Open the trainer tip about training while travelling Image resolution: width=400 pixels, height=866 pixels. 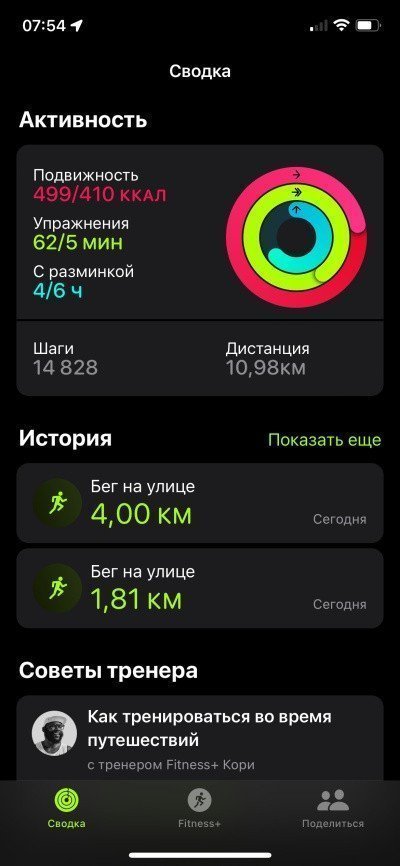(x=199, y=738)
